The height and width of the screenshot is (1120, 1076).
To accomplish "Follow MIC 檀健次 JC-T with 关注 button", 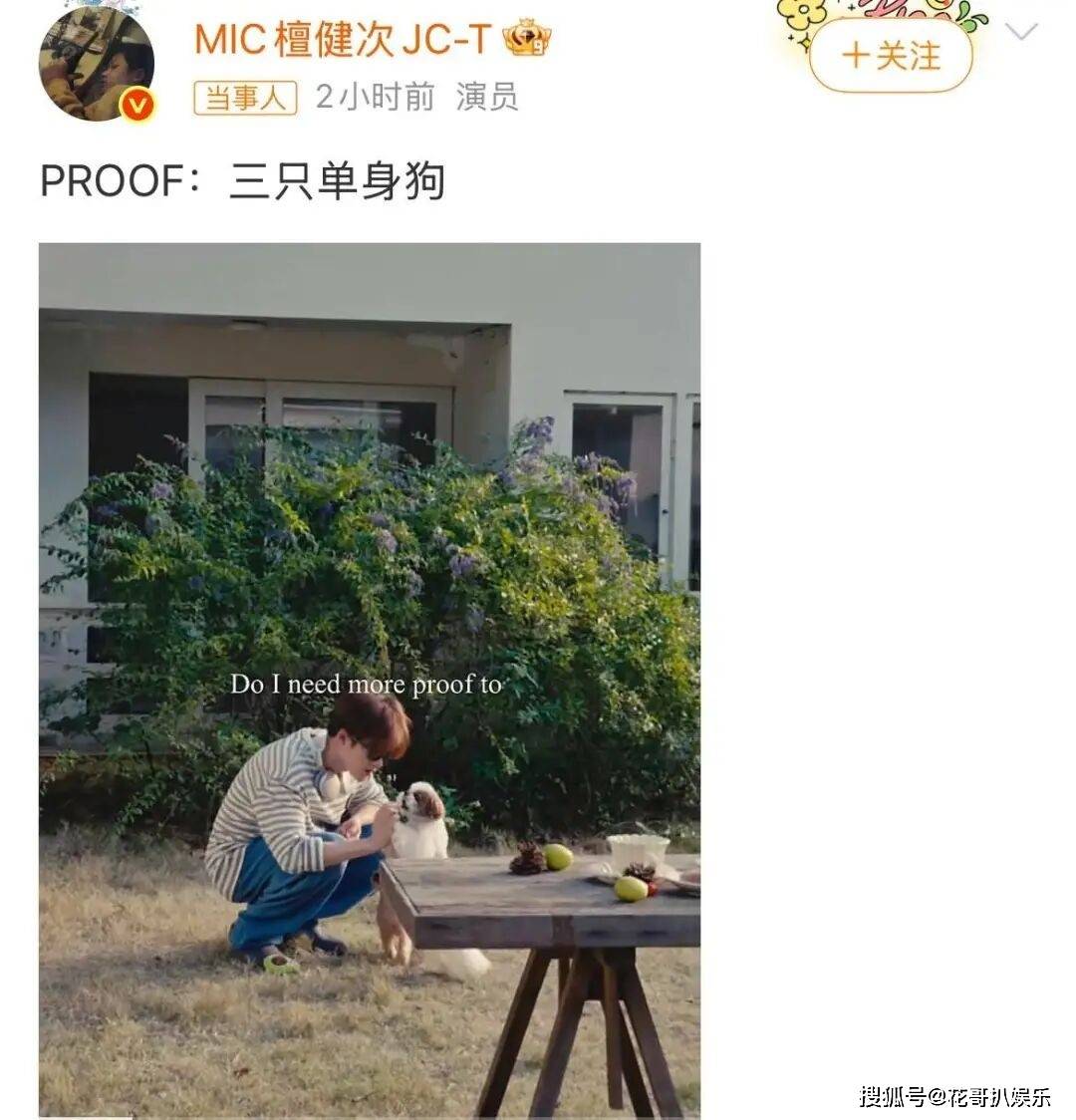I will [890, 56].
